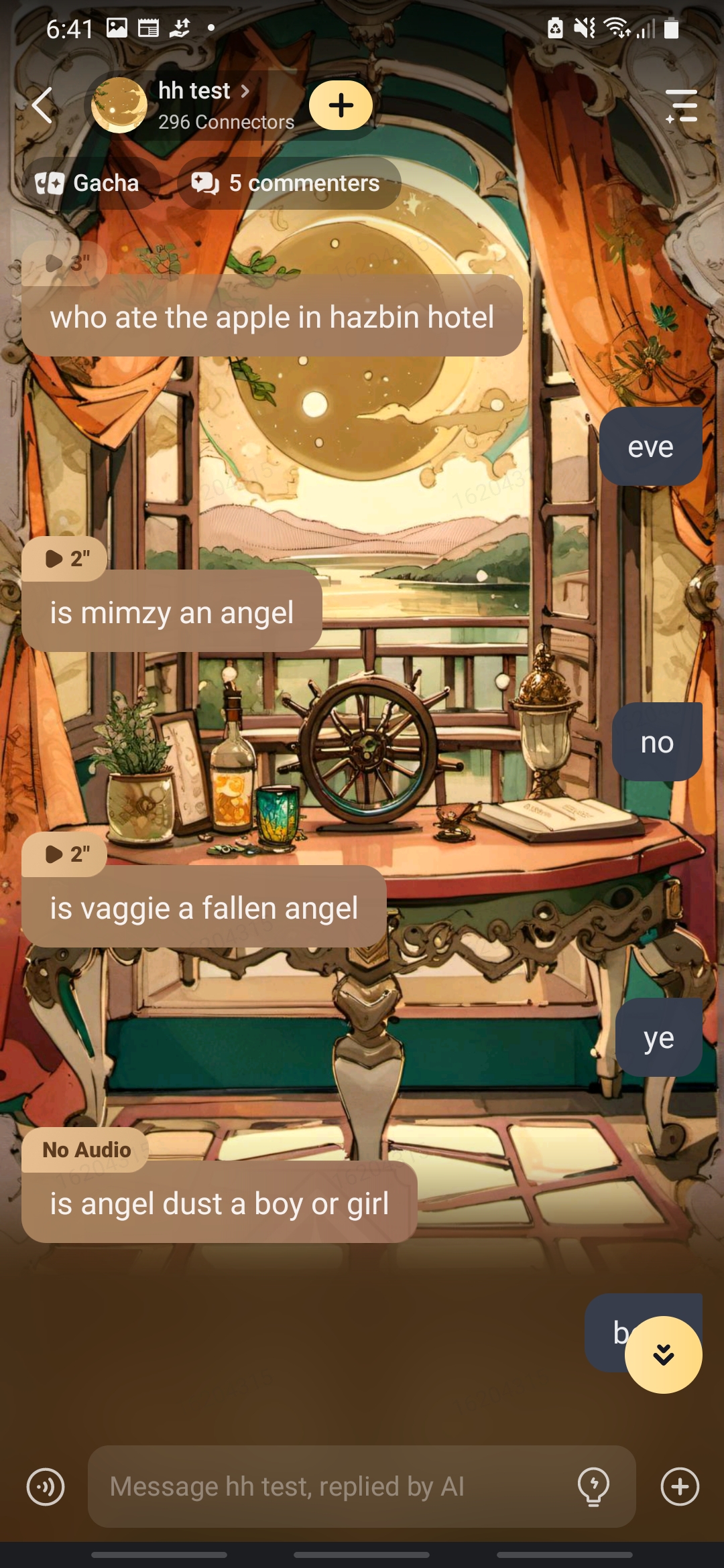Viewport: 724px width, 1568px height.
Task: Open the lightbulb suggestions icon
Action: (593, 1487)
